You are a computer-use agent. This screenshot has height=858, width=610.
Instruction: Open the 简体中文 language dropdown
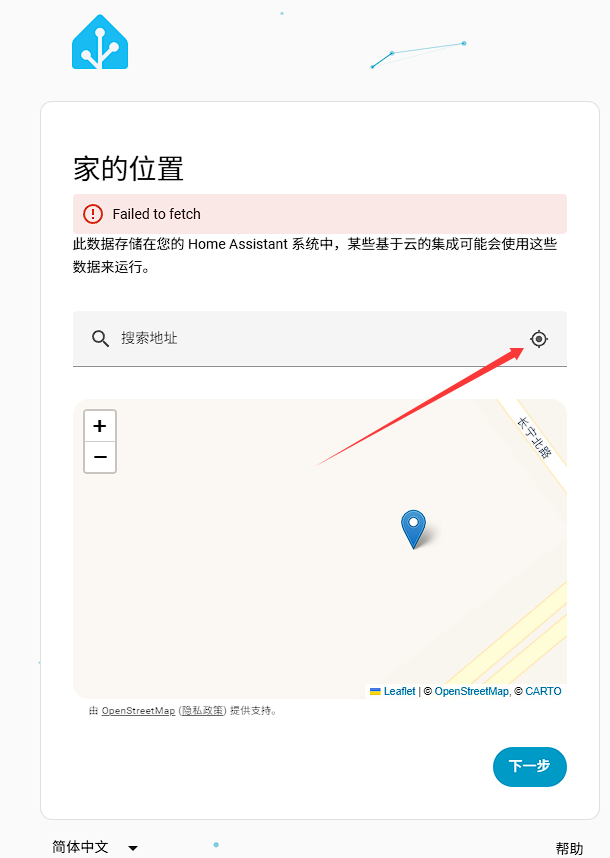(x=95, y=847)
